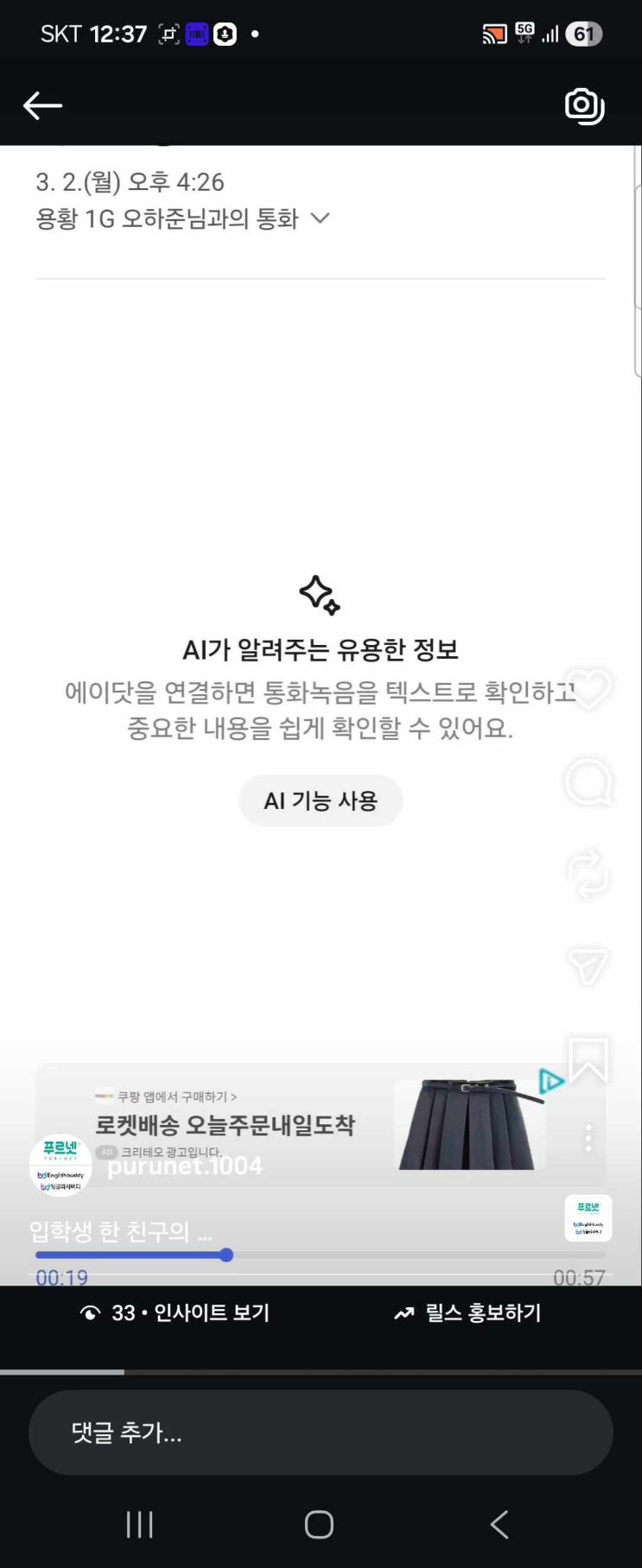Repost this reel
This screenshot has width=642, height=1568.
pos(588,875)
